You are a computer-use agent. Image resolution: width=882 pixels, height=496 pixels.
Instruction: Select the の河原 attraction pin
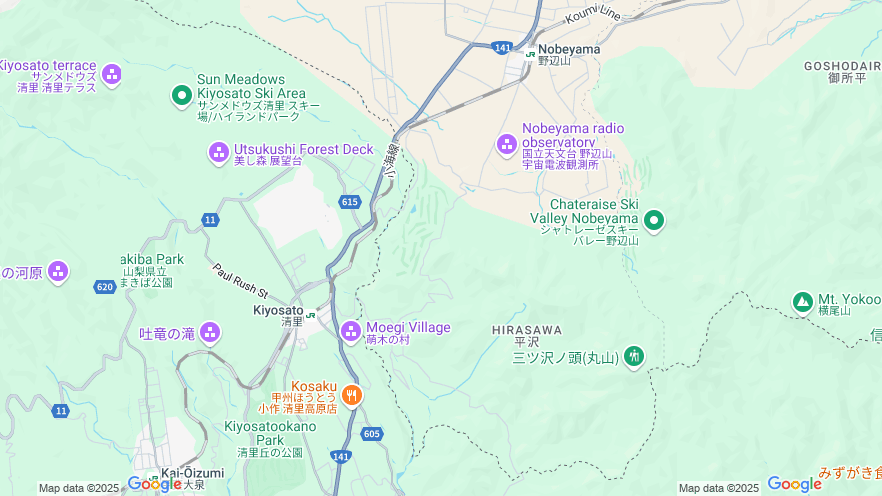point(58,271)
